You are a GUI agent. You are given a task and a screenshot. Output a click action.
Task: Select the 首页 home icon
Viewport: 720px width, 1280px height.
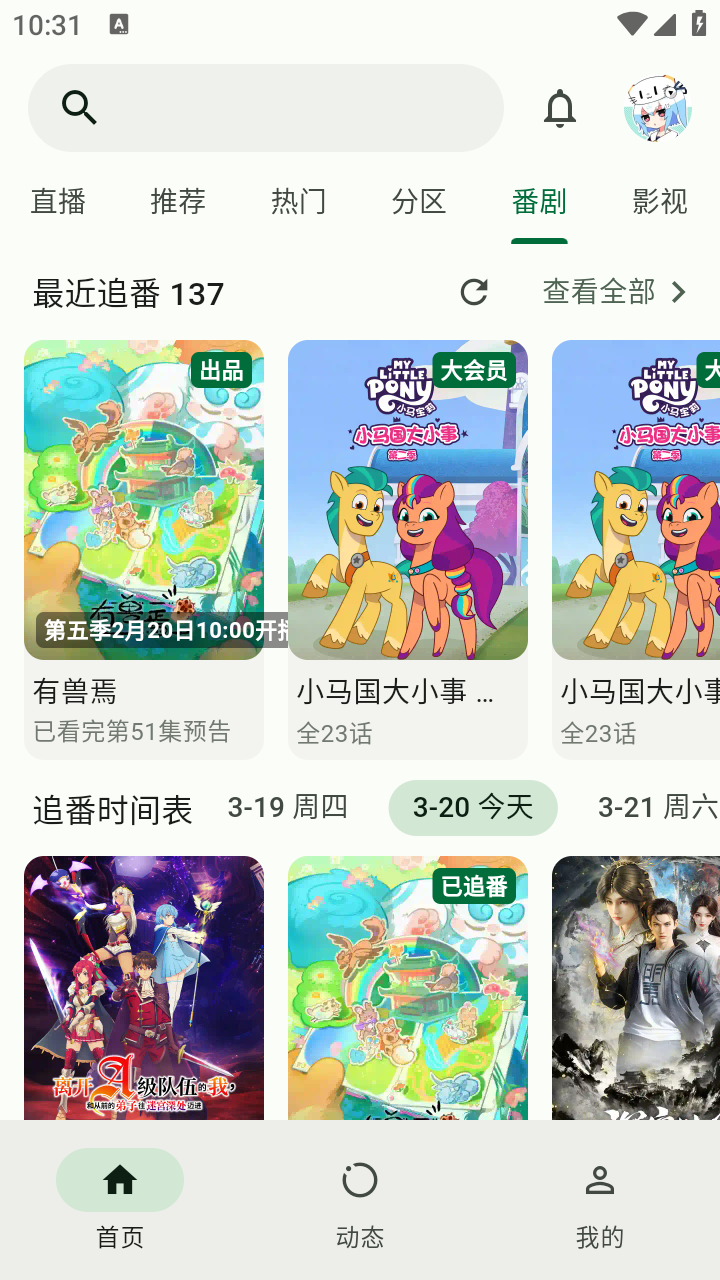coord(119,1180)
